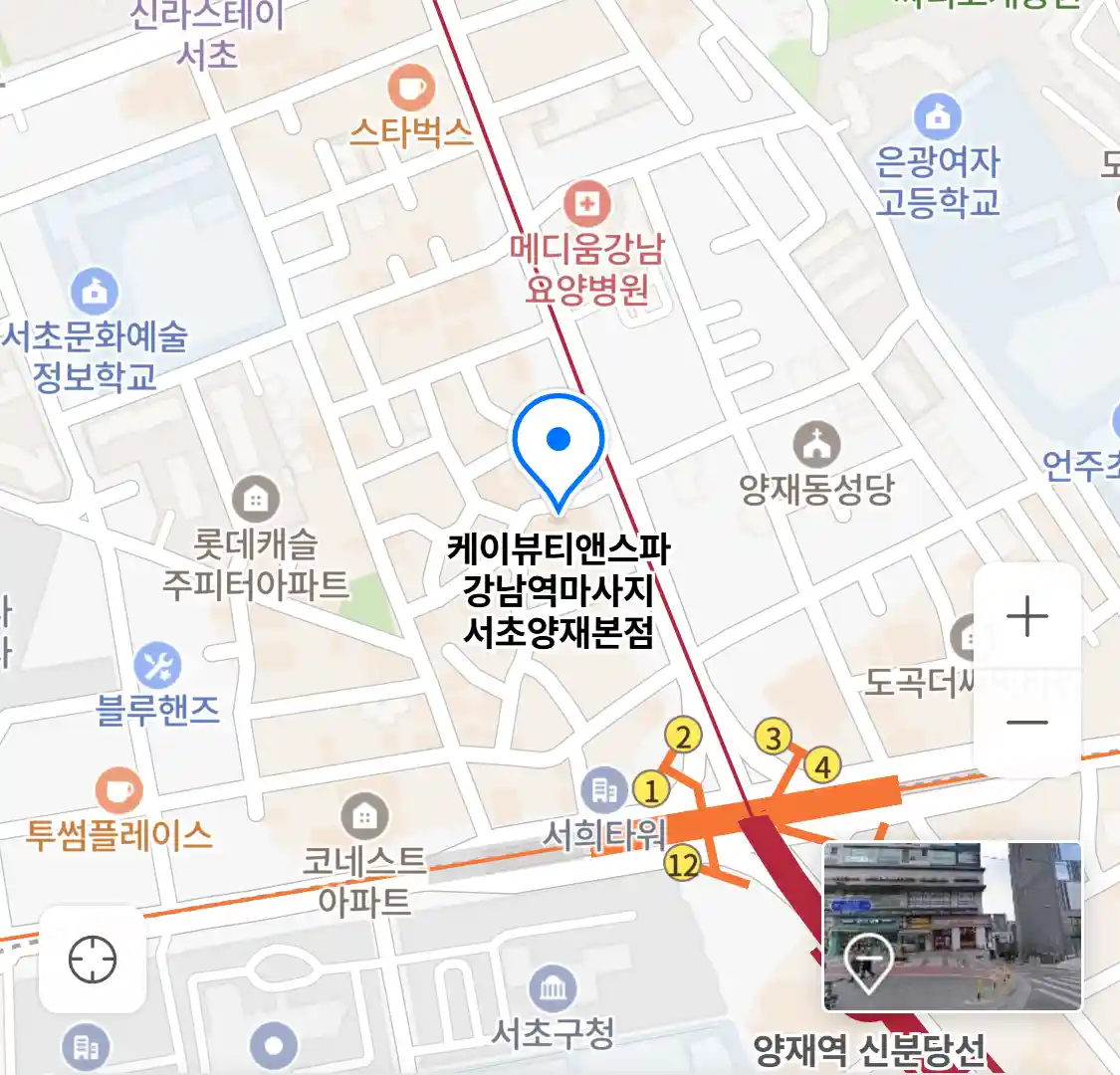Screen dimensions: 1120x1075
Task: Open the 메디움강남 요양병원 marker
Action: pos(587,205)
